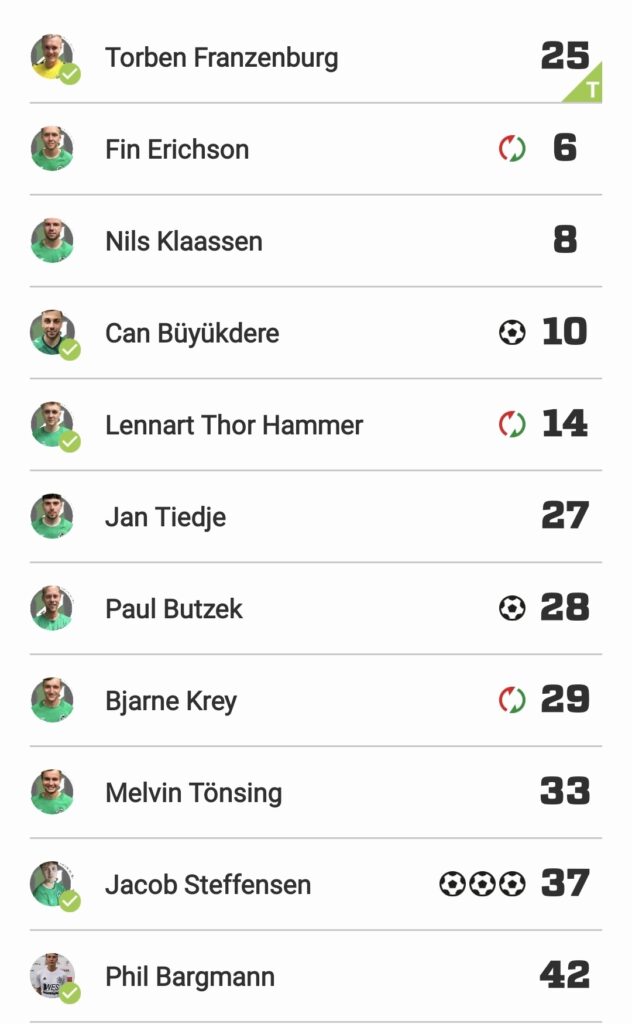View Nils Klaassen's profile
632x1024 pixels.
(184, 242)
